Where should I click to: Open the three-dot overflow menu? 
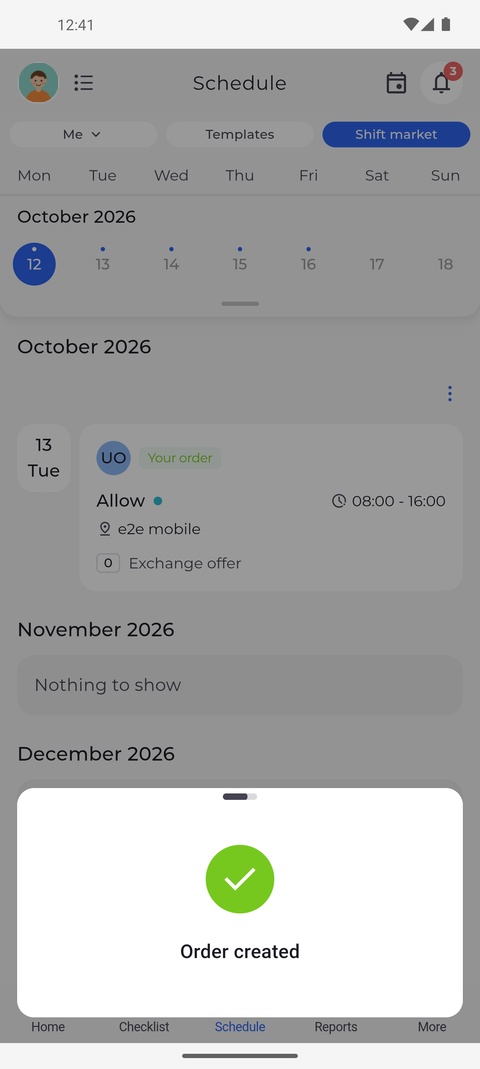[449, 393]
